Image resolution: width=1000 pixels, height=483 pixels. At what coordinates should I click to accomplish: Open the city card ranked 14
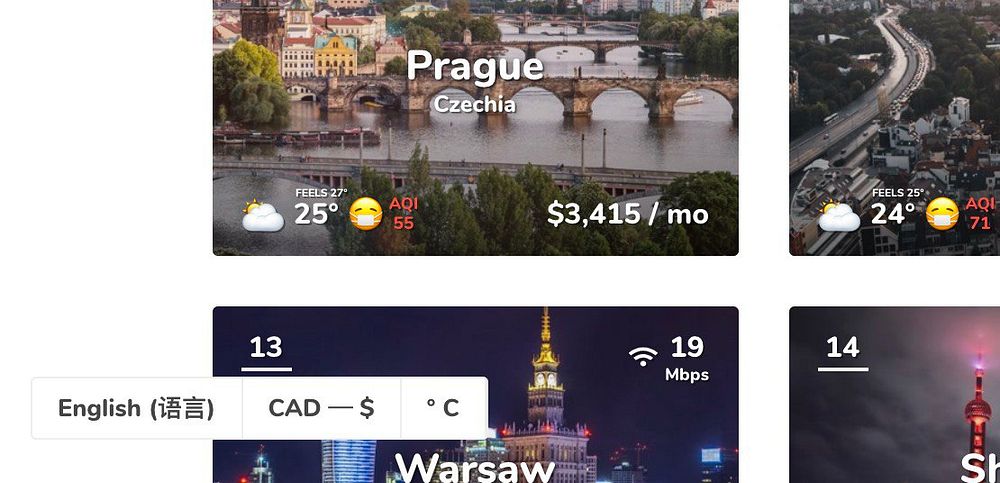tap(894, 400)
